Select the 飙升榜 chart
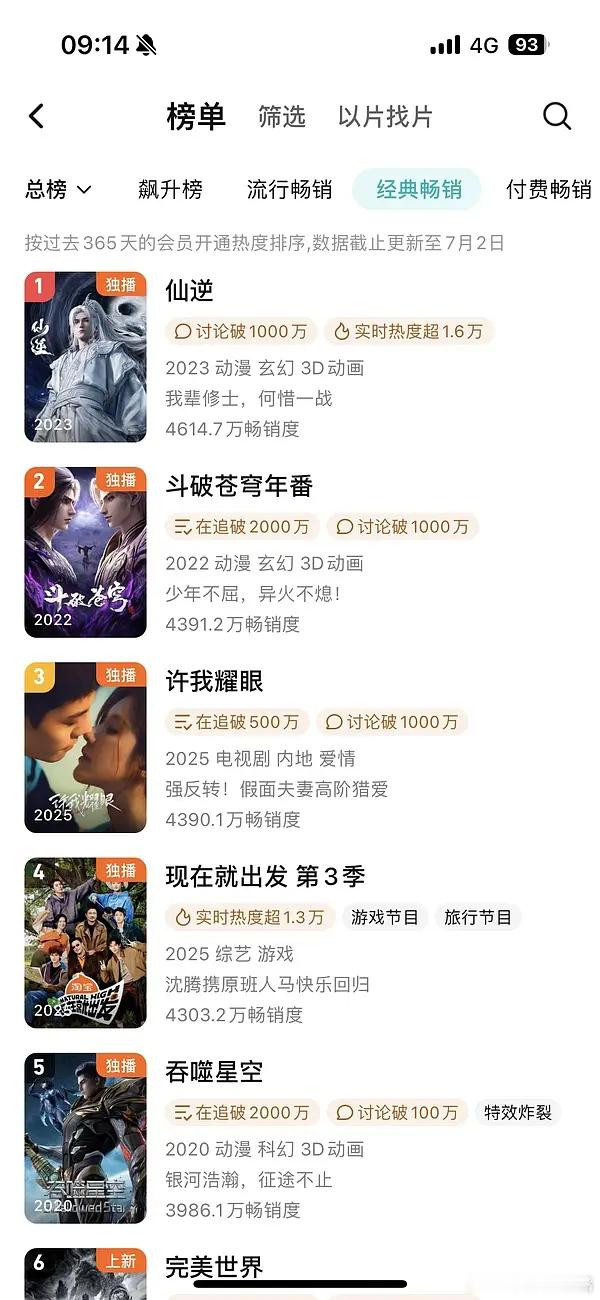Viewport: 600px width, 1300px height. click(171, 189)
